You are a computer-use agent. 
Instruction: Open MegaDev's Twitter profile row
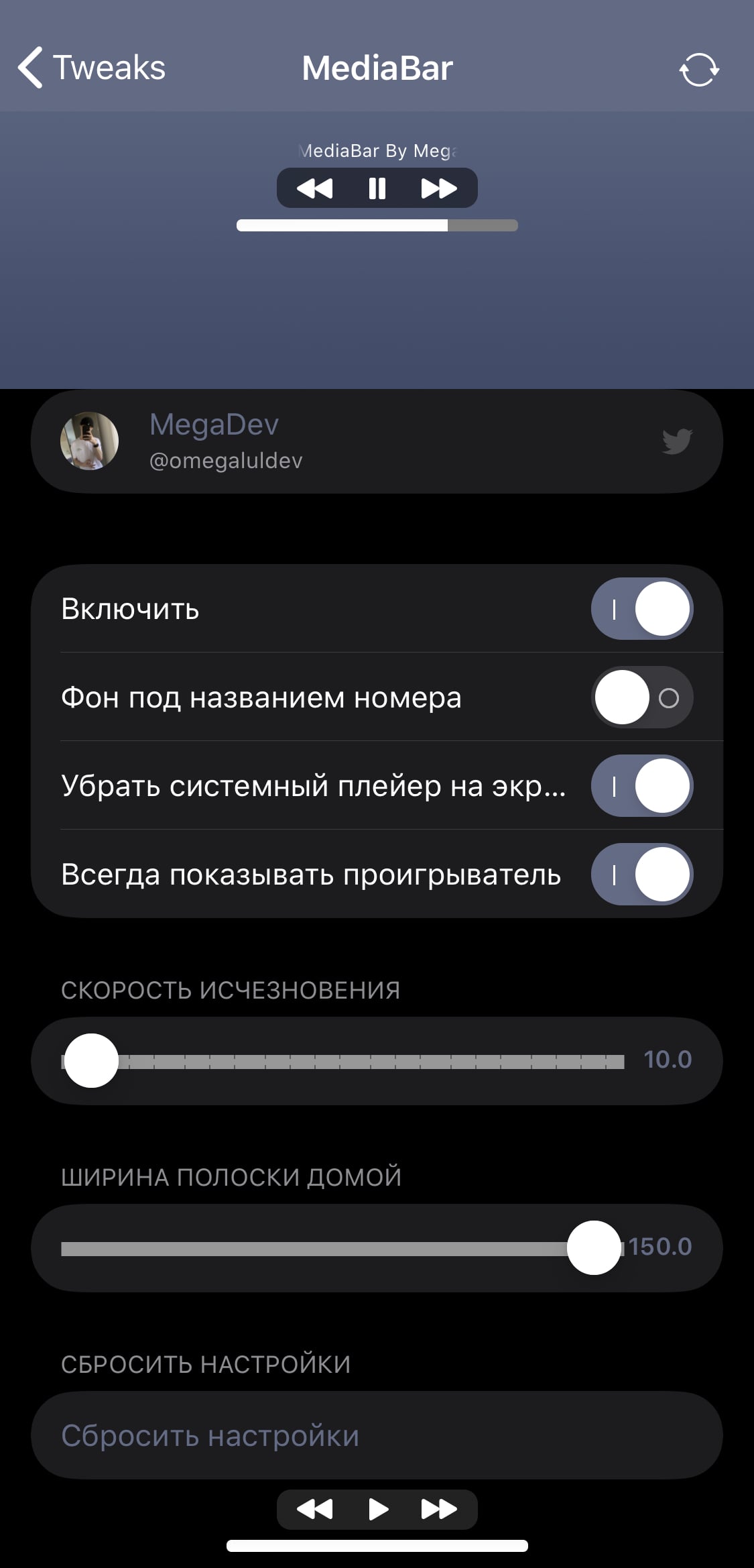click(x=377, y=441)
